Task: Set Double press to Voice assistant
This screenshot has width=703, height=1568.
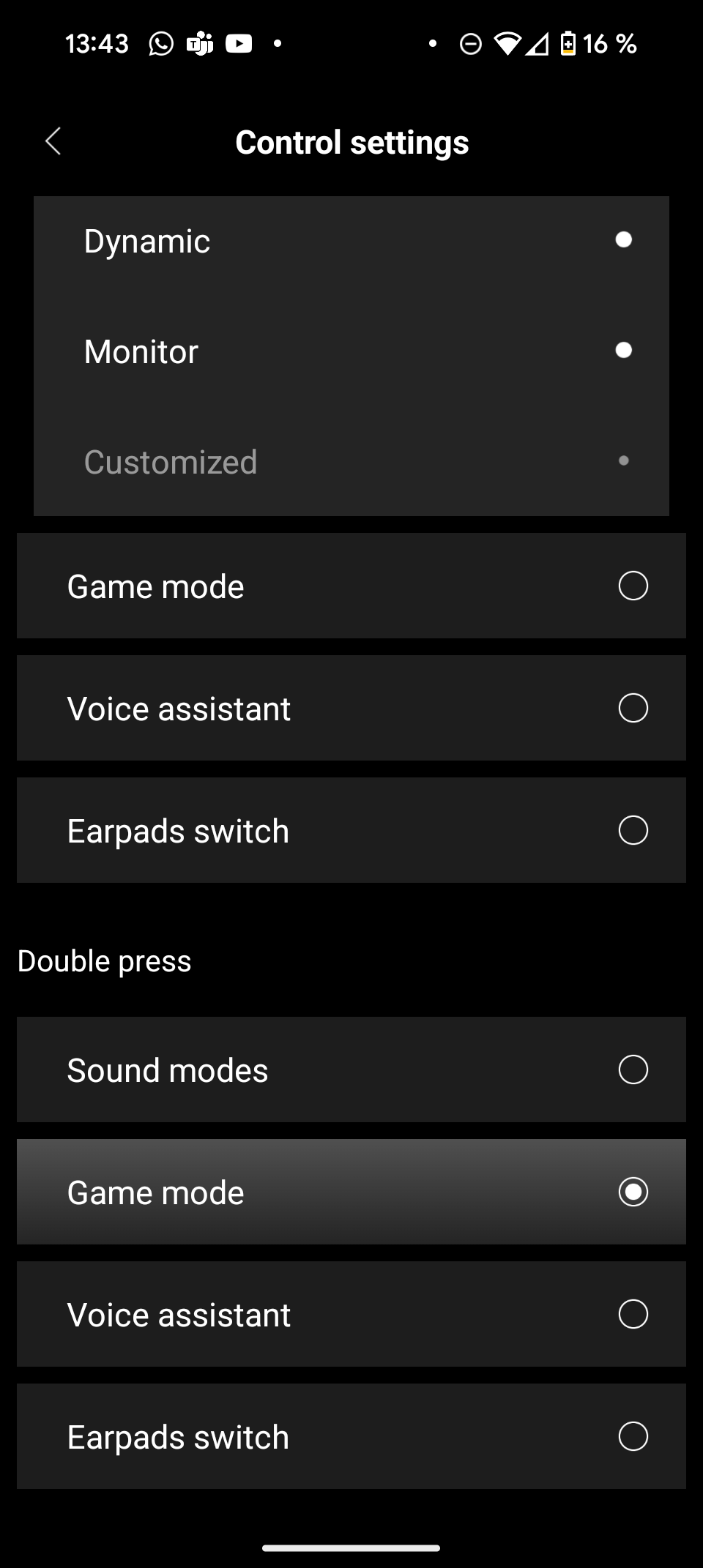Action: coord(351,1314)
